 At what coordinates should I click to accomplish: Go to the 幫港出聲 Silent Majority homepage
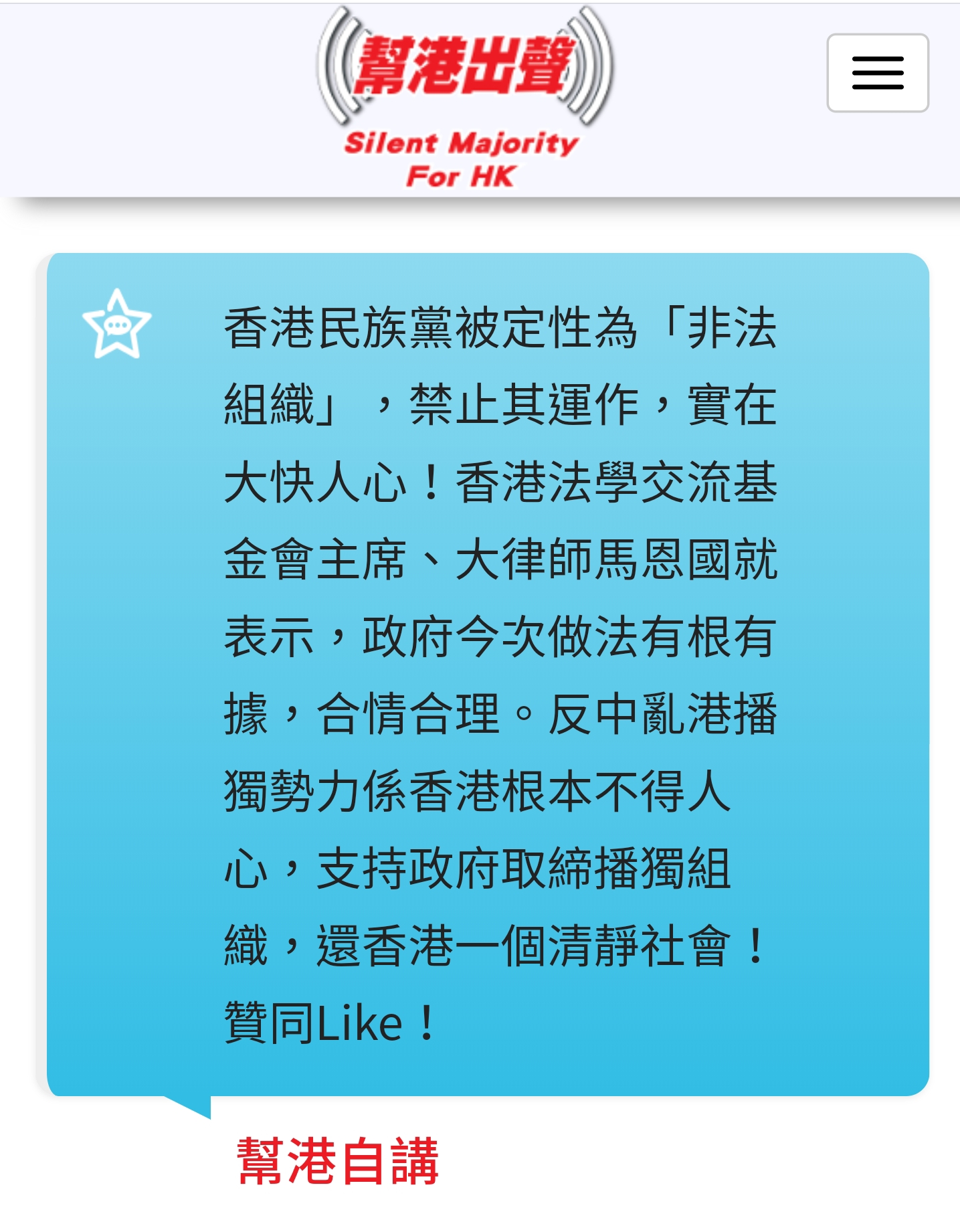(463, 98)
